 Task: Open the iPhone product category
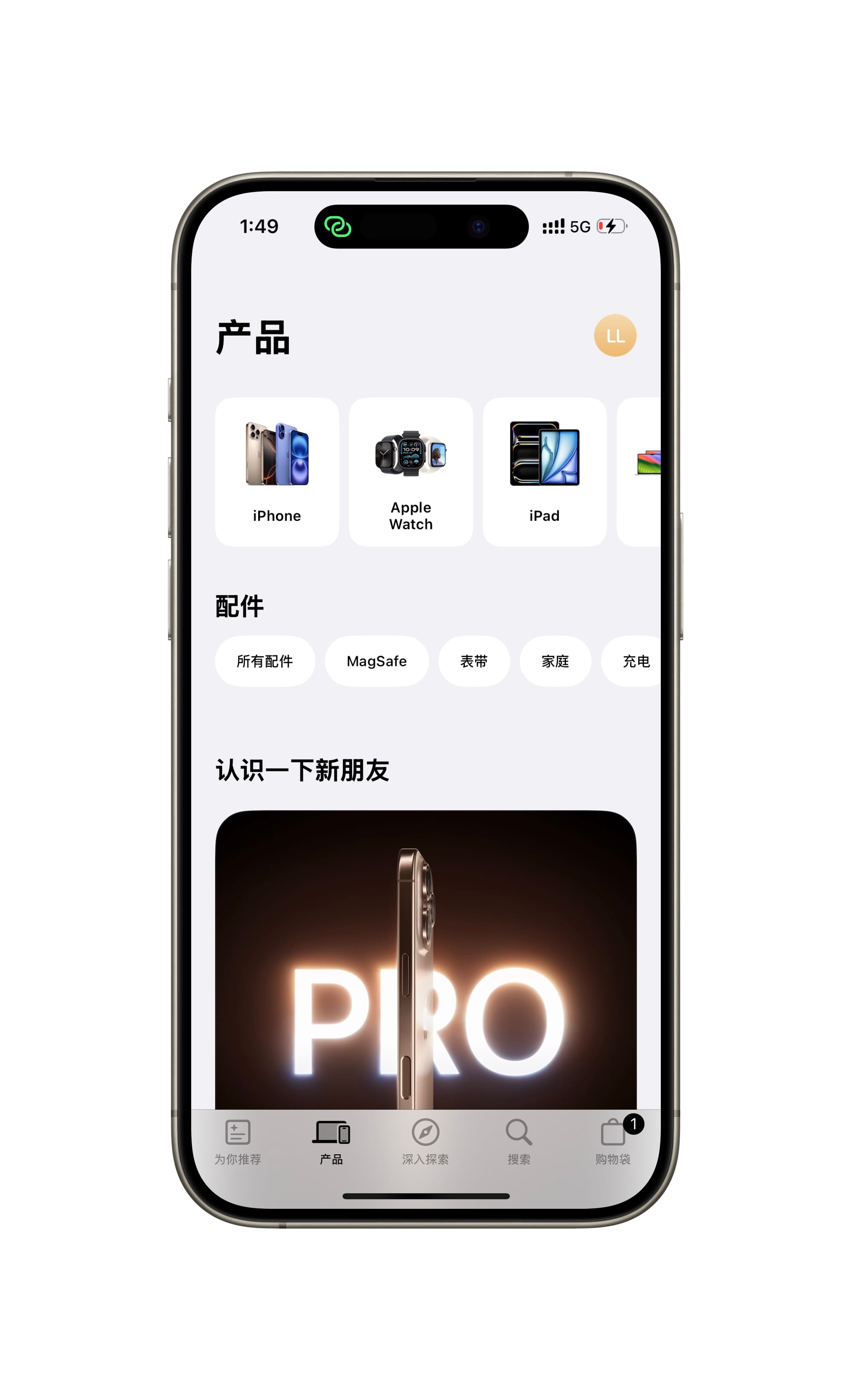277,472
